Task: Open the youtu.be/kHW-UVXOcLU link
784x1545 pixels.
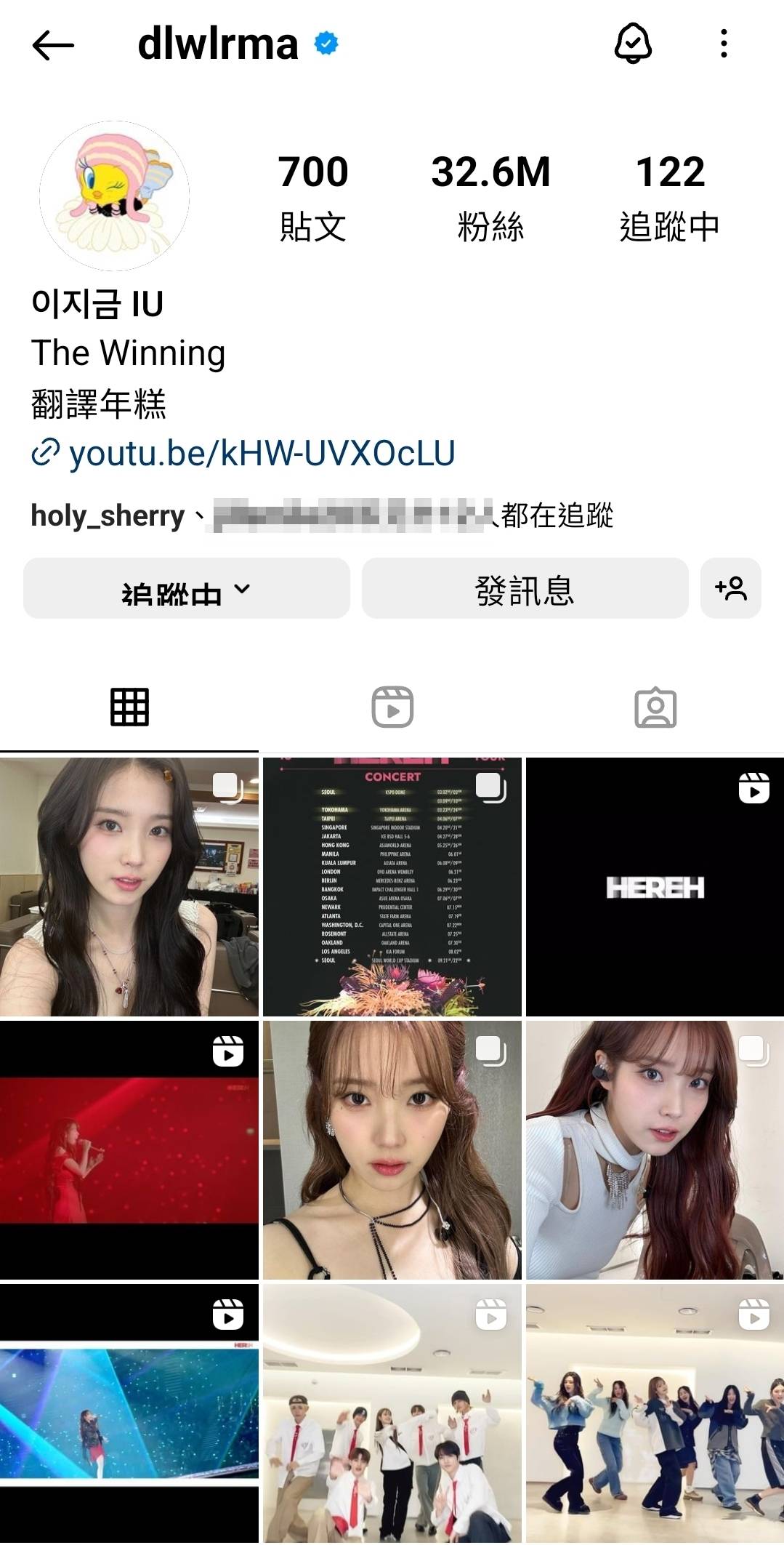Action: [262, 453]
